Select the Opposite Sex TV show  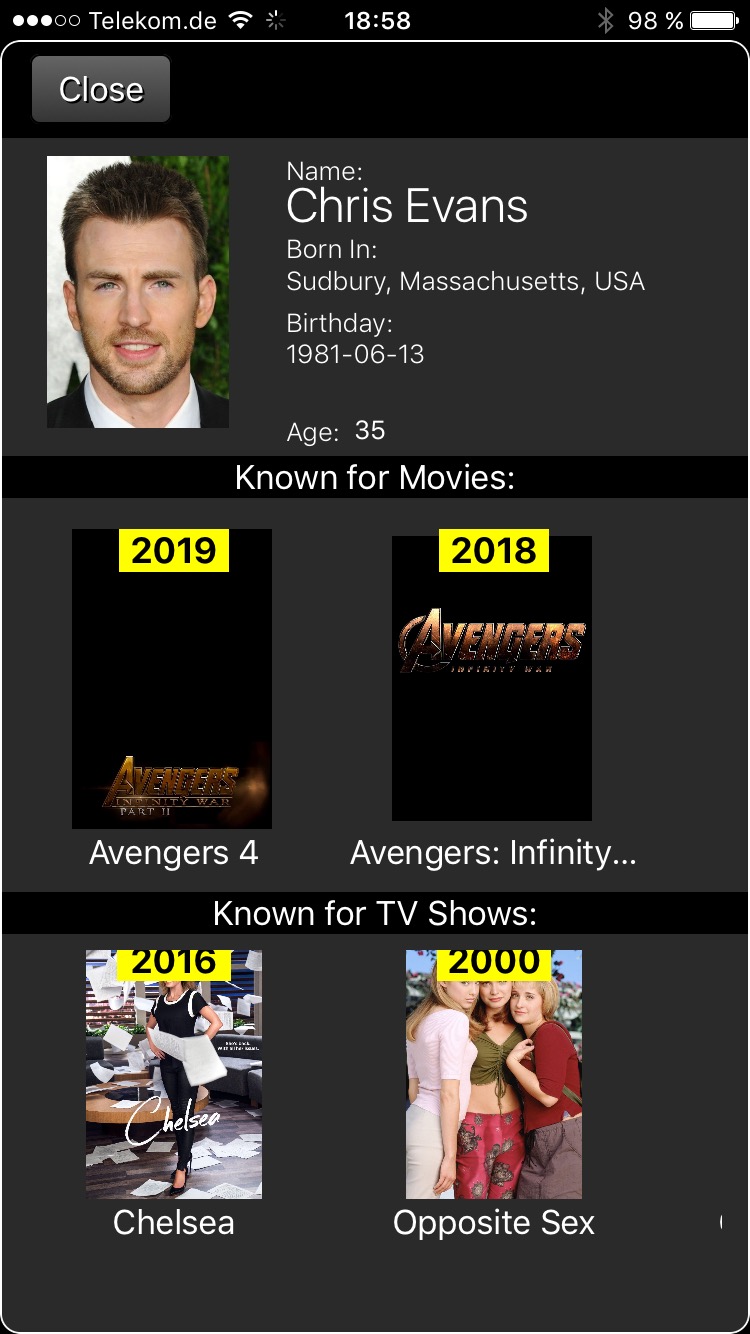[494, 1074]
